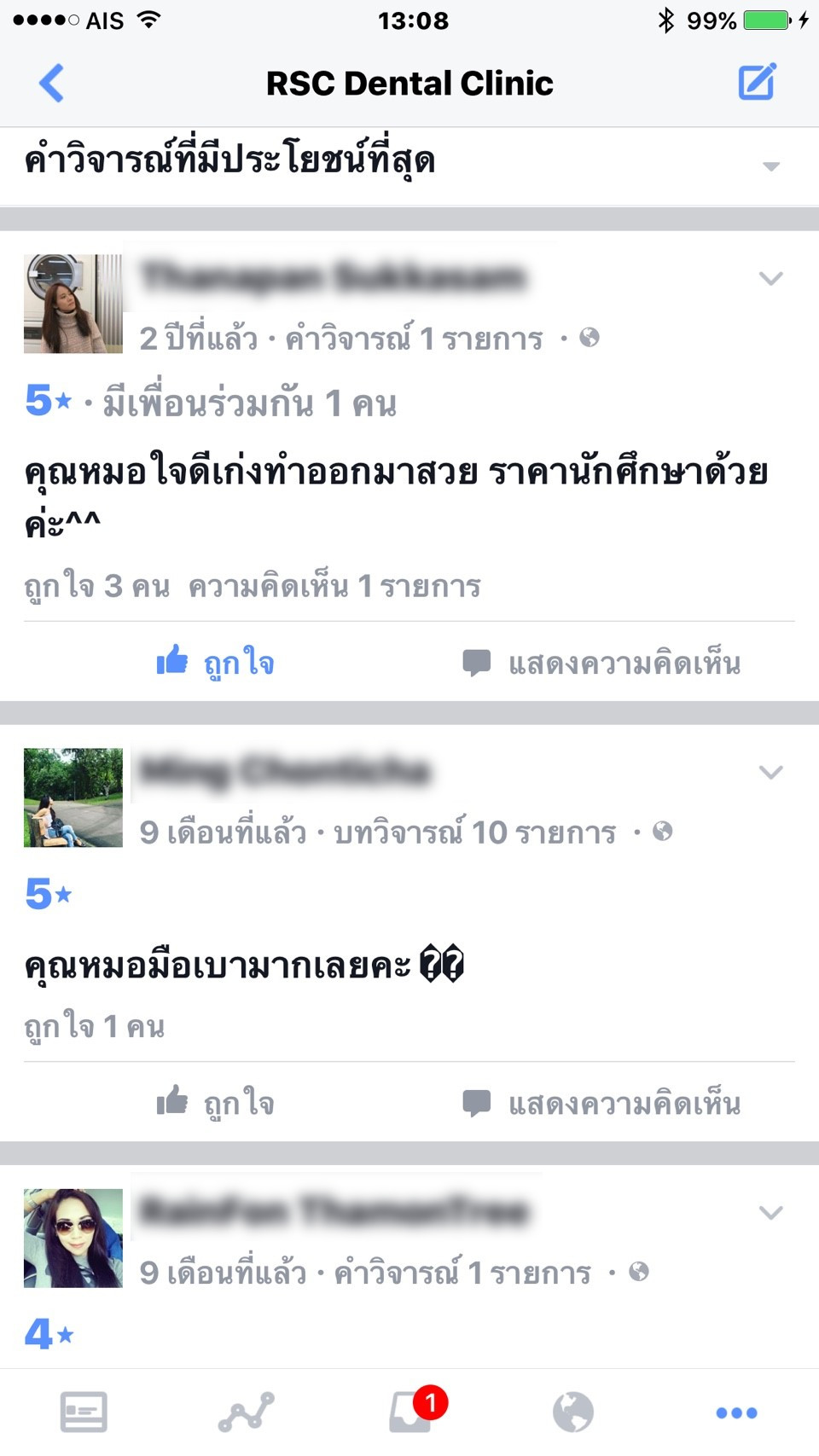The width and height of the screenshot is (819, 1456).
Task: Open profile photo of the sunglasses reviewer
Action: [73, 1238]
